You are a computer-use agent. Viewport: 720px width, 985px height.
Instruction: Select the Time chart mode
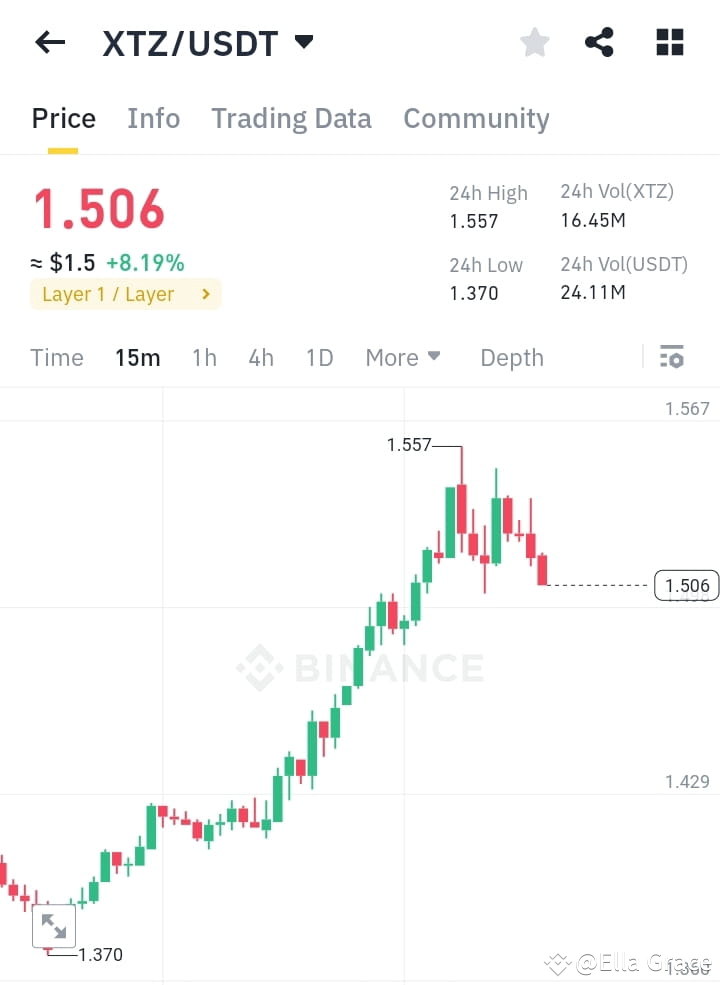click(x=56, y=357)
